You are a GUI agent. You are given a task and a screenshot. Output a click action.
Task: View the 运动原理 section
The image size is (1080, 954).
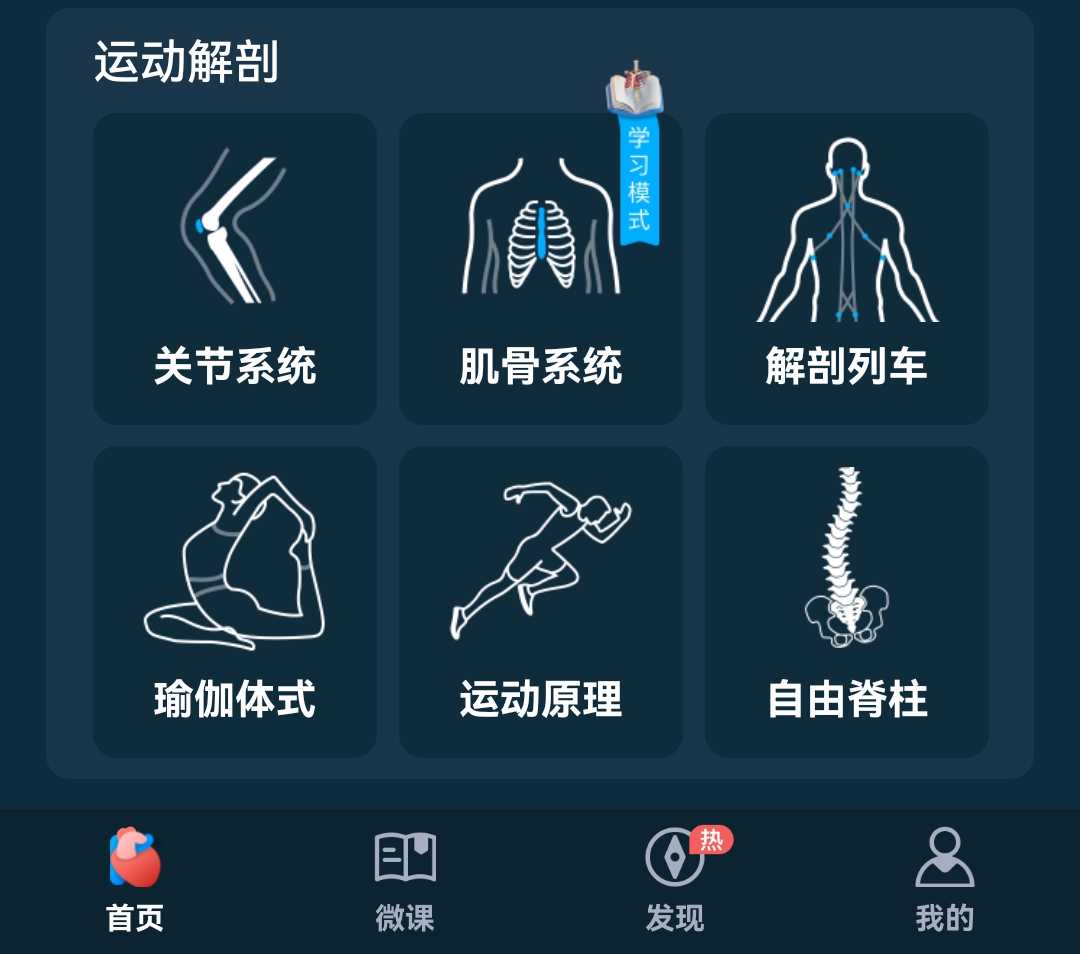(540, 601)
